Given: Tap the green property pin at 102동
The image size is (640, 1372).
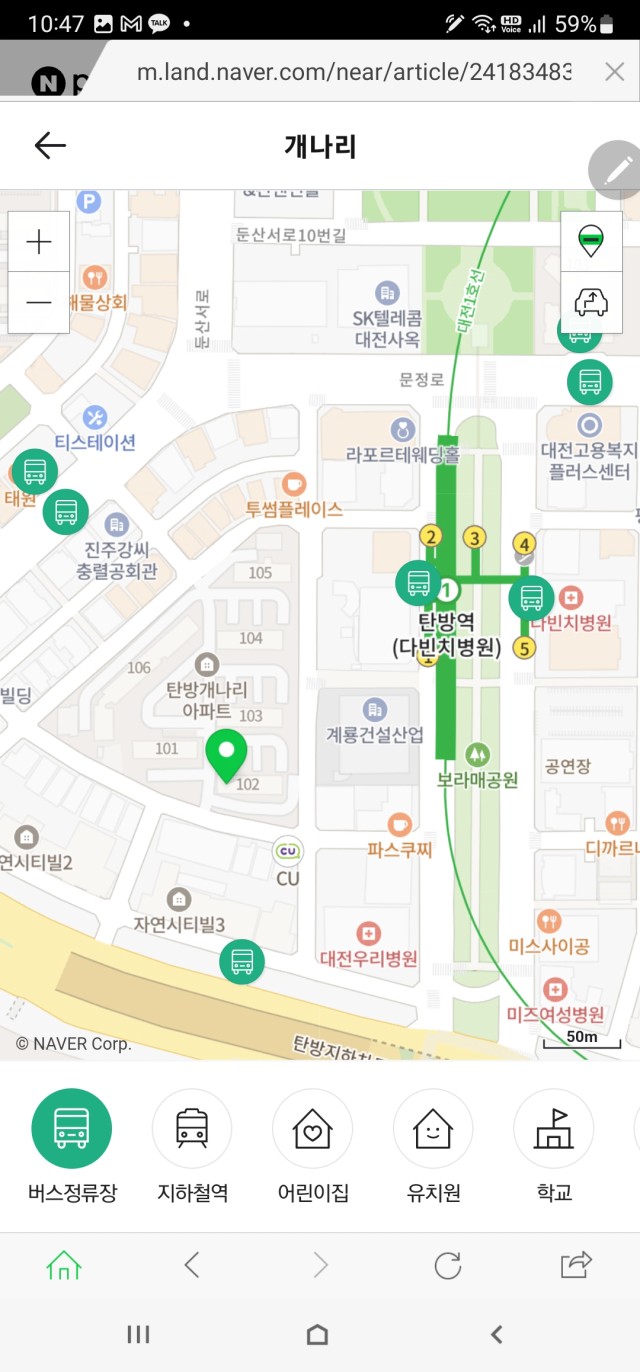Looking at the screenshot, I should (x=226, y=756).
